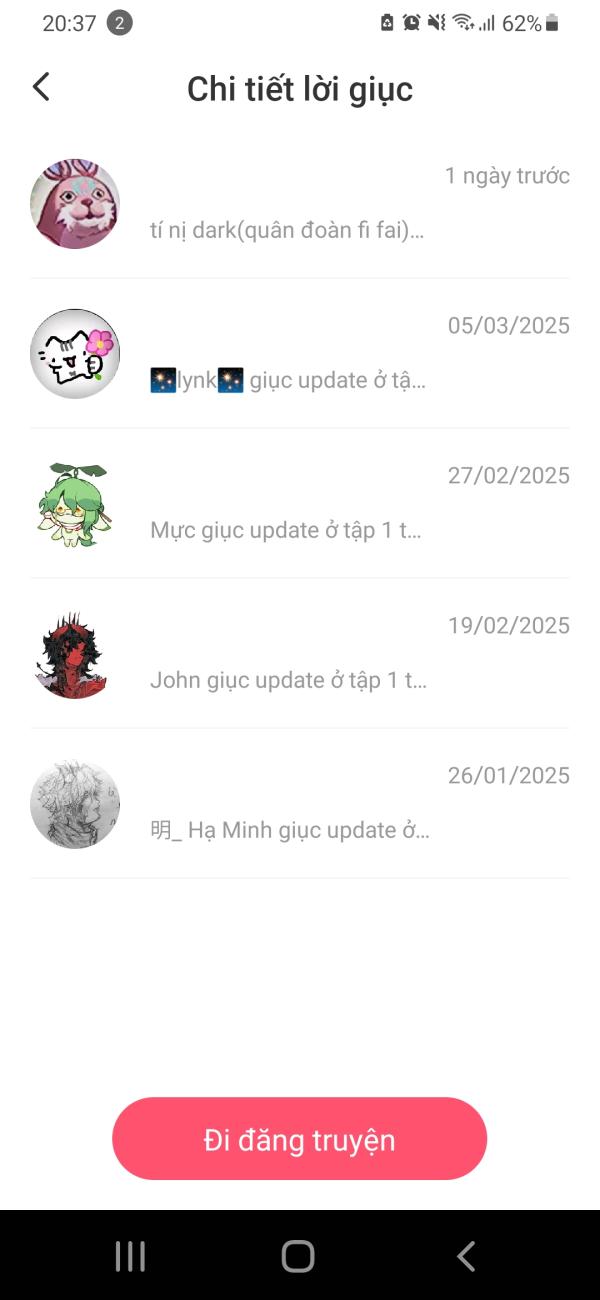Open the recent apps overview
600x1300 pixels.
click(131, 1256)
